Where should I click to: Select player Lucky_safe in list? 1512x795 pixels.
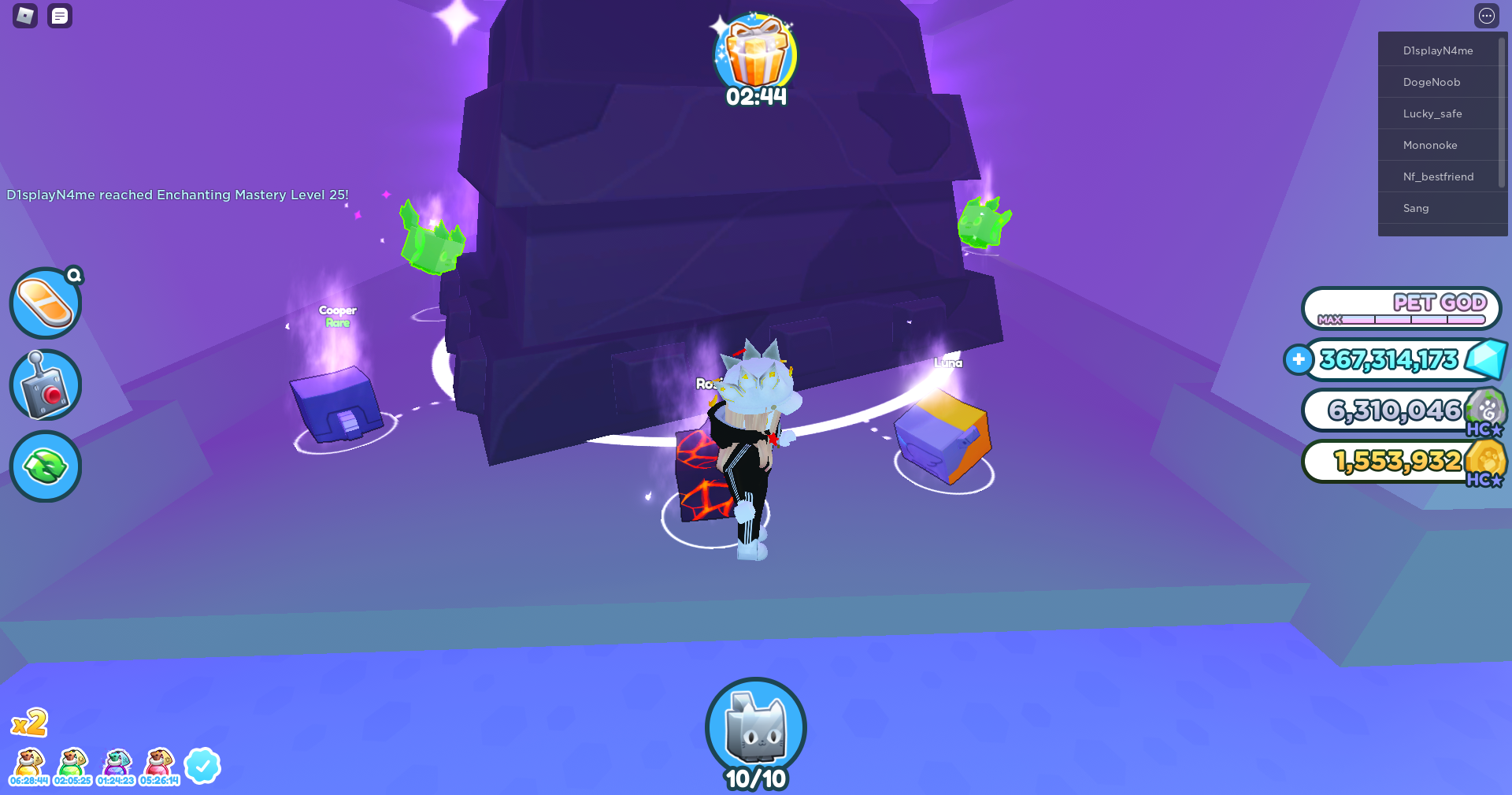pyautogui.click(x=1432, y=113)
